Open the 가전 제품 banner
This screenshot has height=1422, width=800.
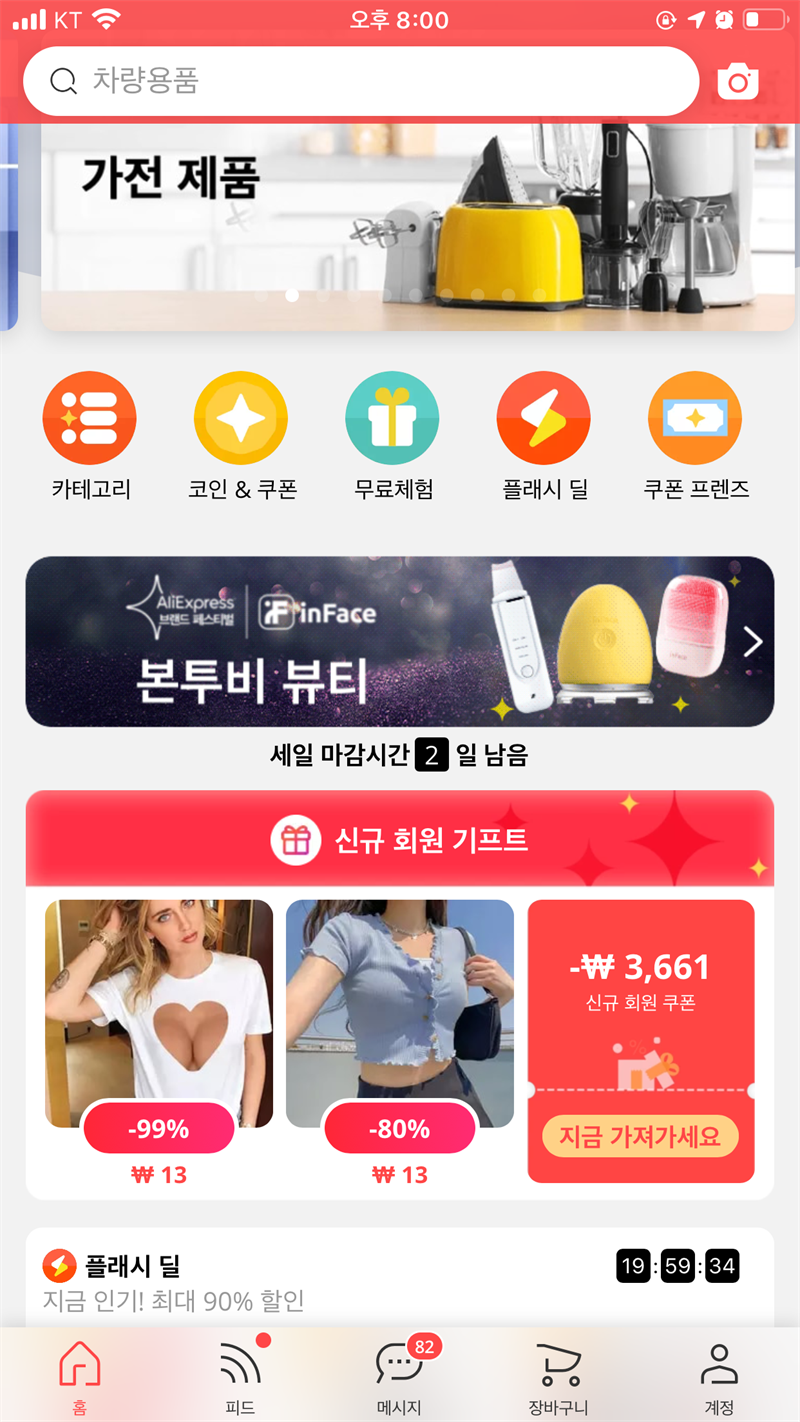[x=417, y=225]
